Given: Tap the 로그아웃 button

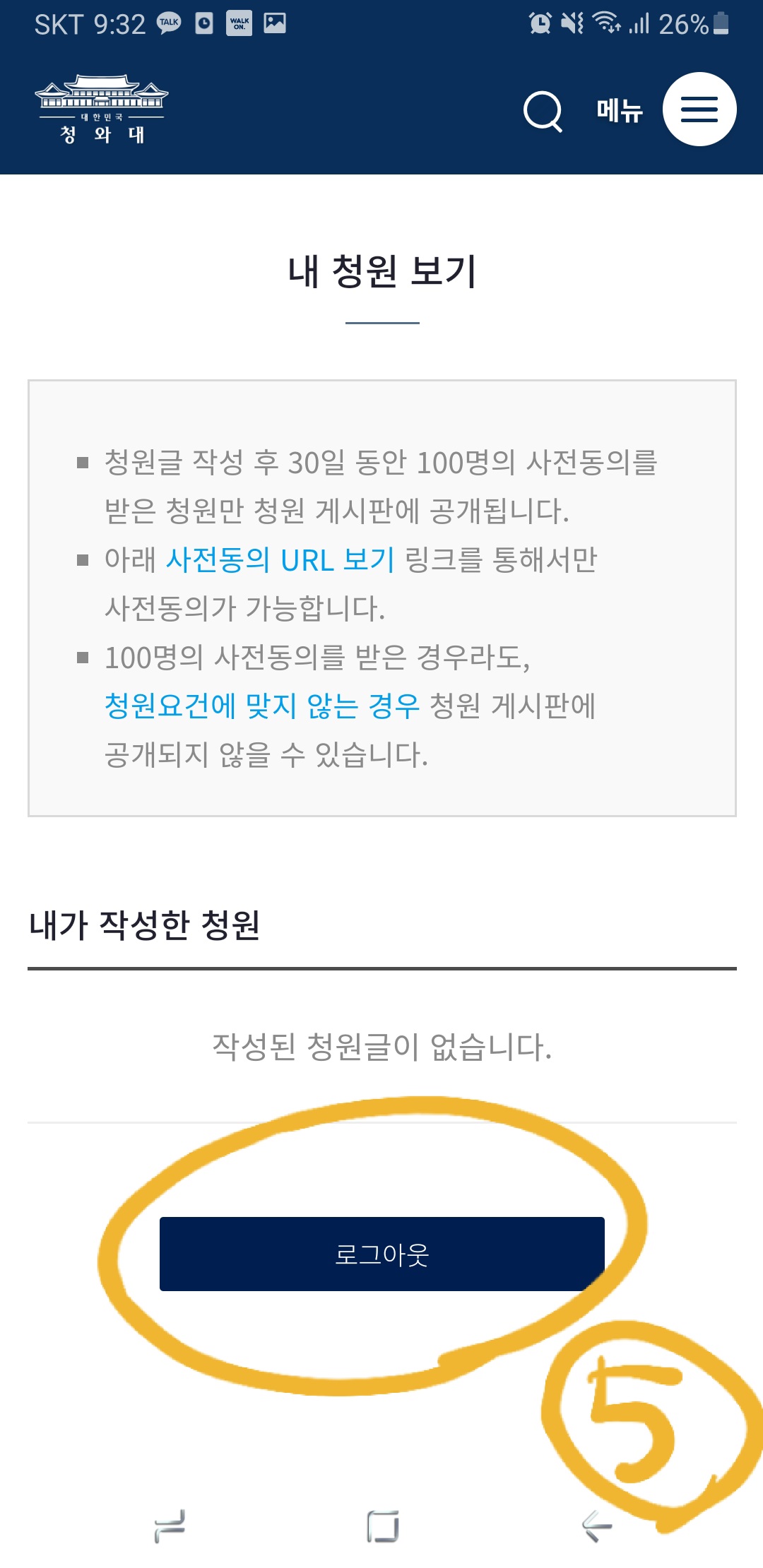Looking at the screenshot, I should coord(381,1254).
